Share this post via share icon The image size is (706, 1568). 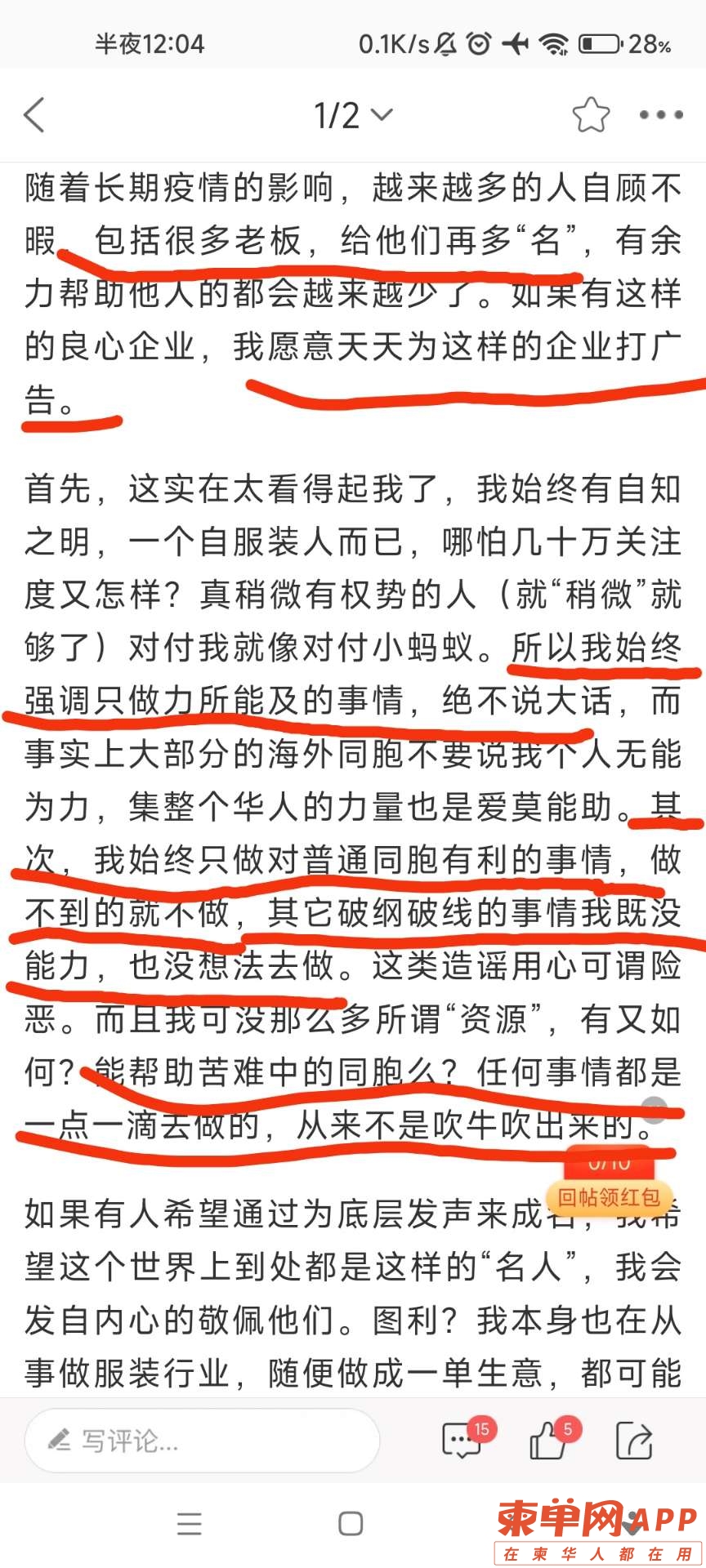pos(634,1440)
